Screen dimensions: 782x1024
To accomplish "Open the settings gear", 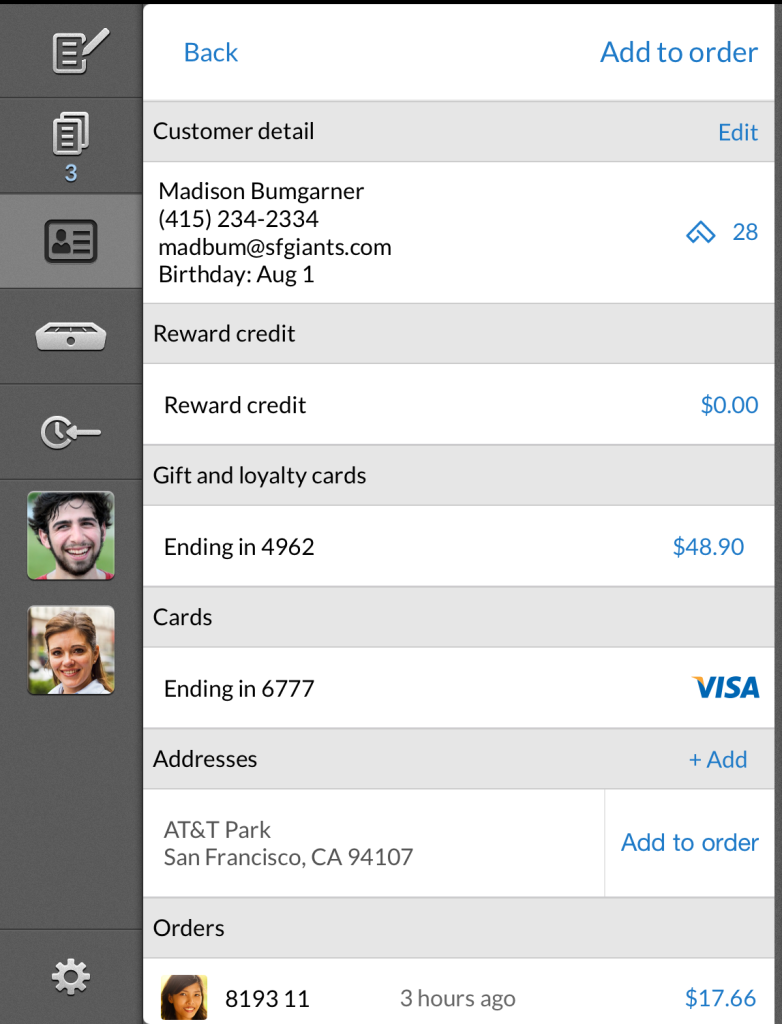I will 71,976.
